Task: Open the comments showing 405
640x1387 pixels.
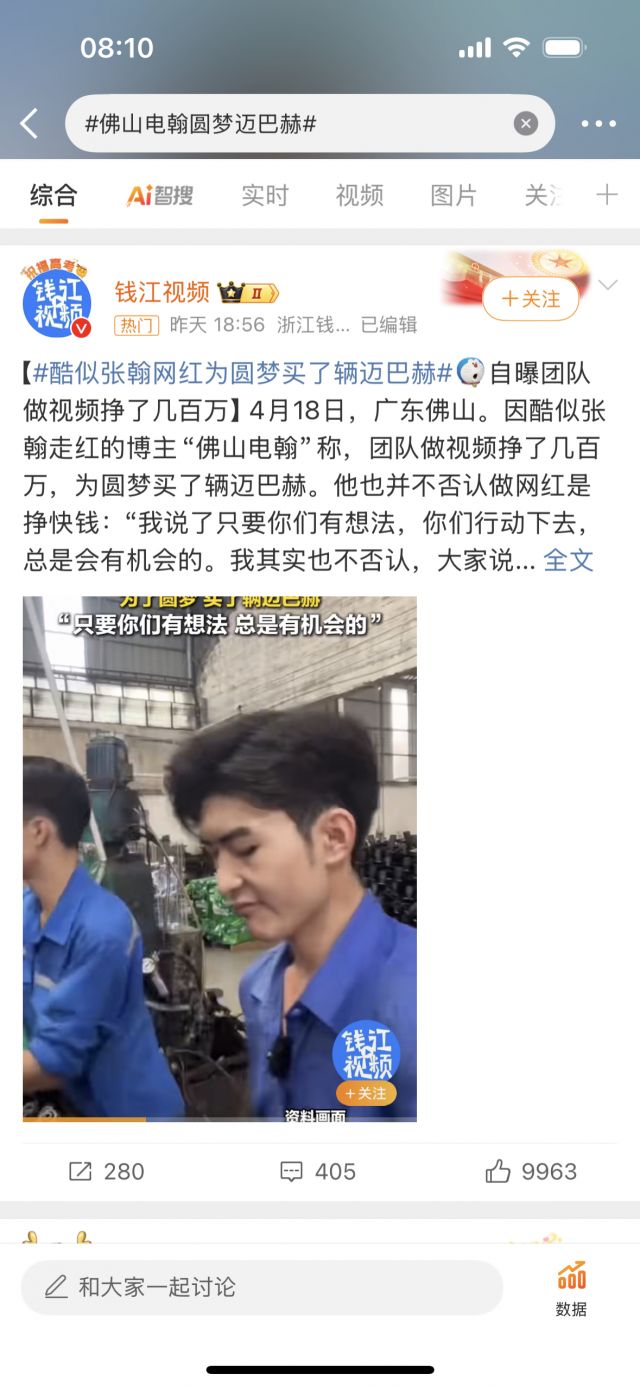Action: tap(318, 1171)
